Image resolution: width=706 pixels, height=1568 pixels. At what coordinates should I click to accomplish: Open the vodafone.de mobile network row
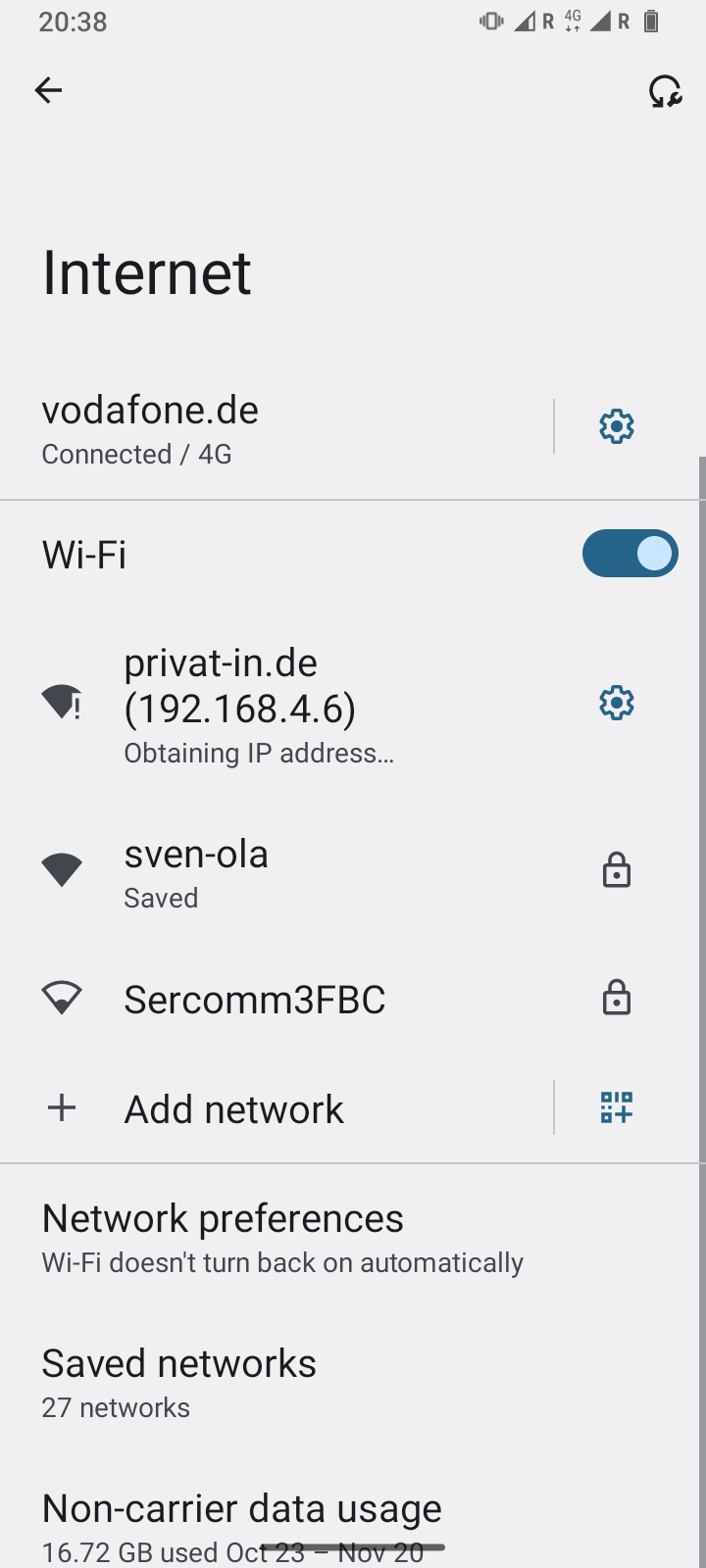coord(275,429)
